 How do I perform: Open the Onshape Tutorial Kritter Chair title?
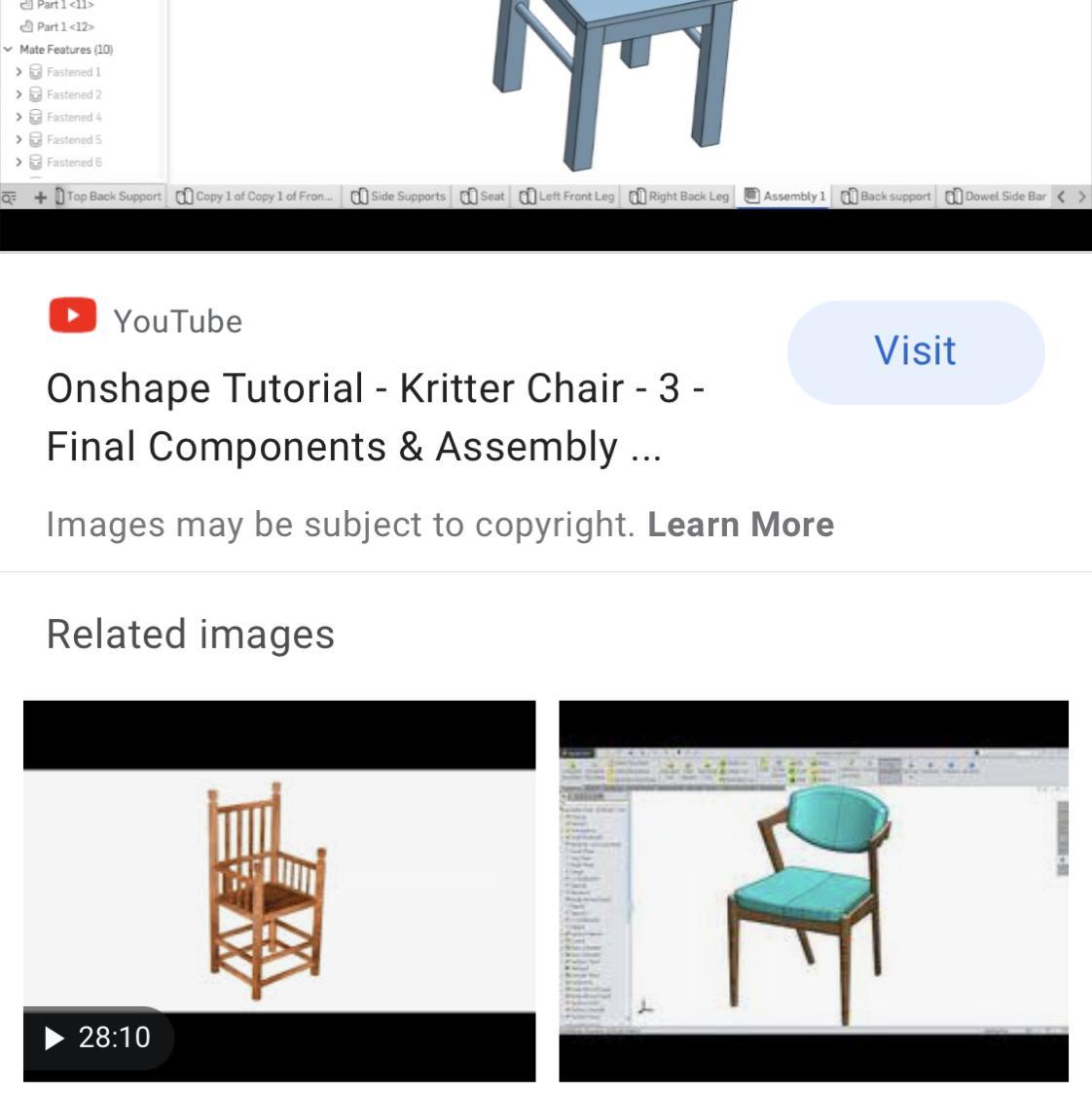[375, 418]
